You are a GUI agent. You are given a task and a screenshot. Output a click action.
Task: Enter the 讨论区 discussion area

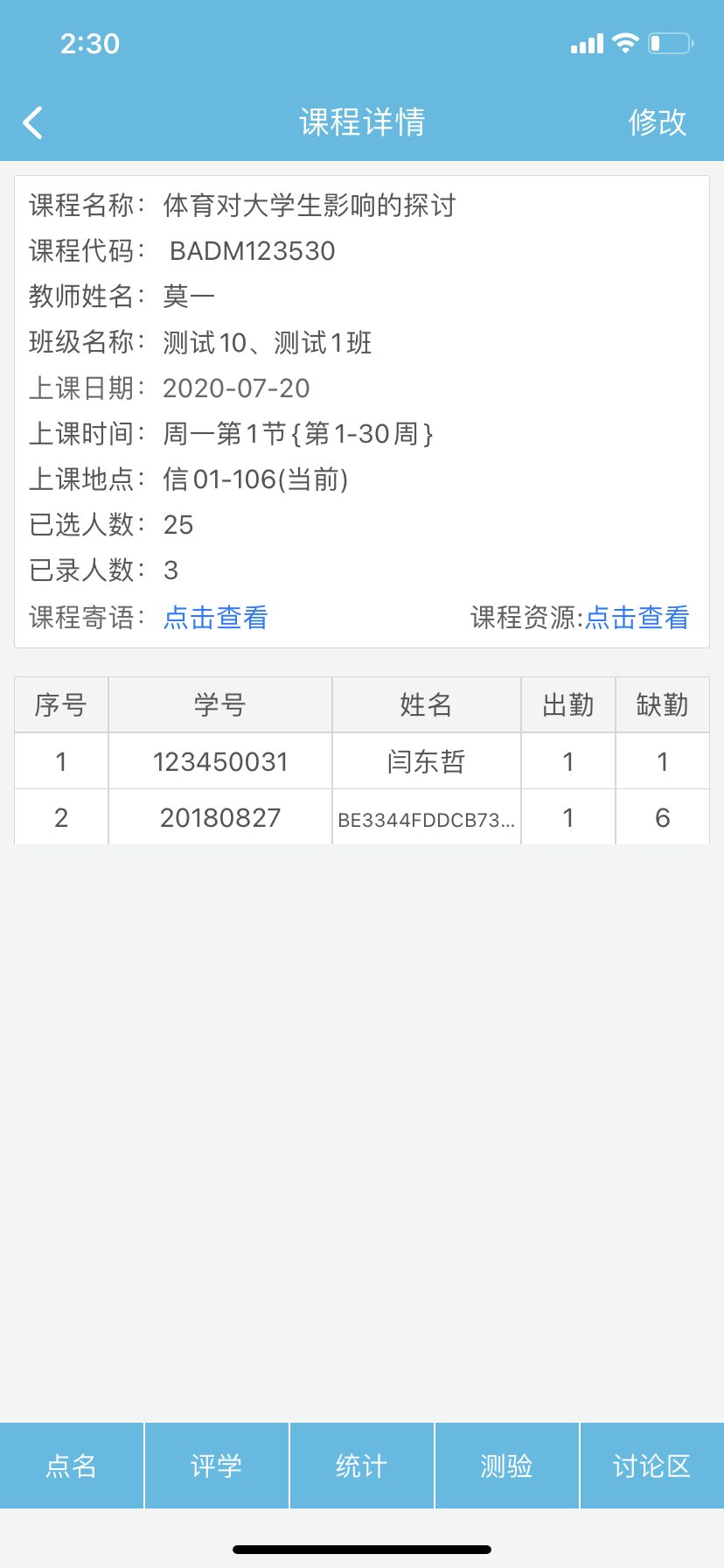click(651, 1466)
